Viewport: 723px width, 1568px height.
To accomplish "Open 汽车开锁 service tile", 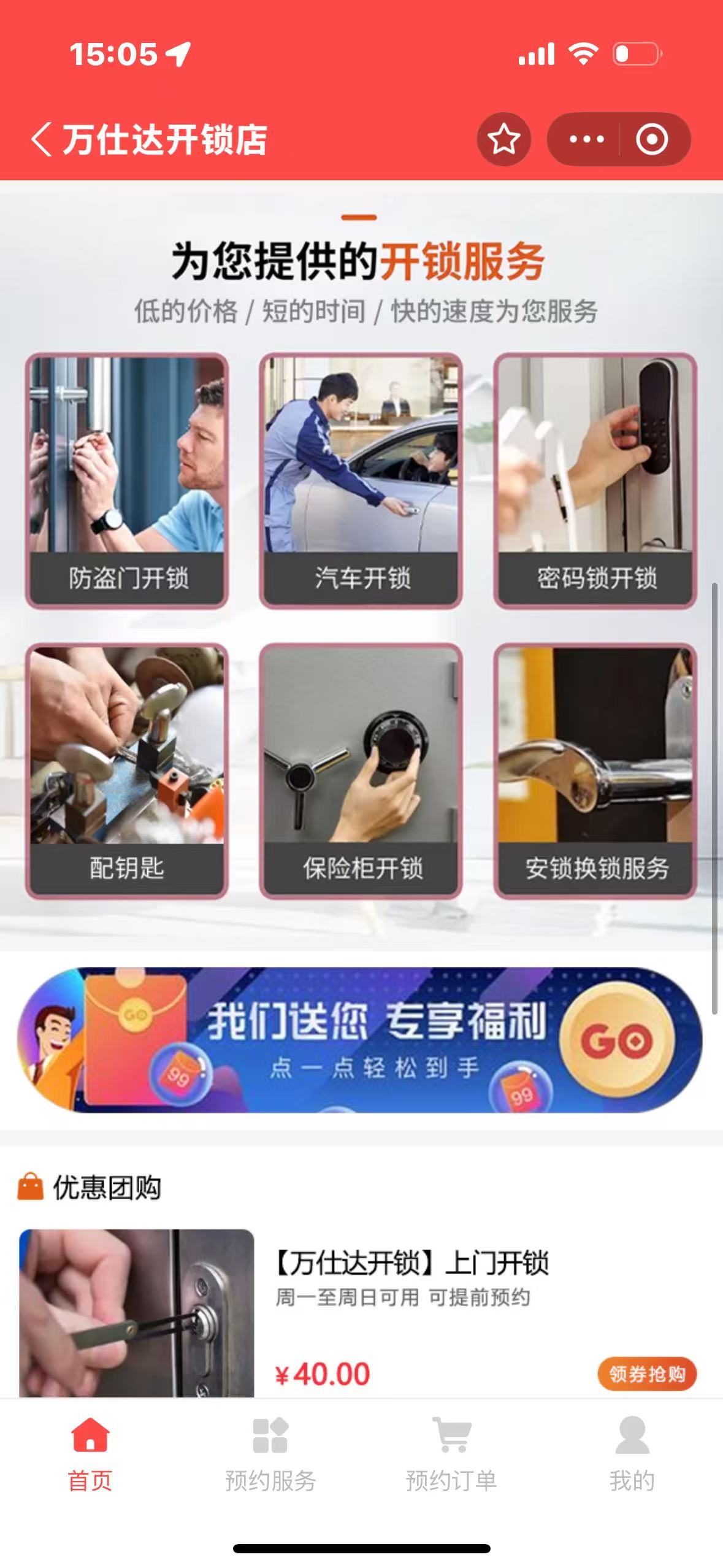I will pyautogui.click(x=361, y=480).
